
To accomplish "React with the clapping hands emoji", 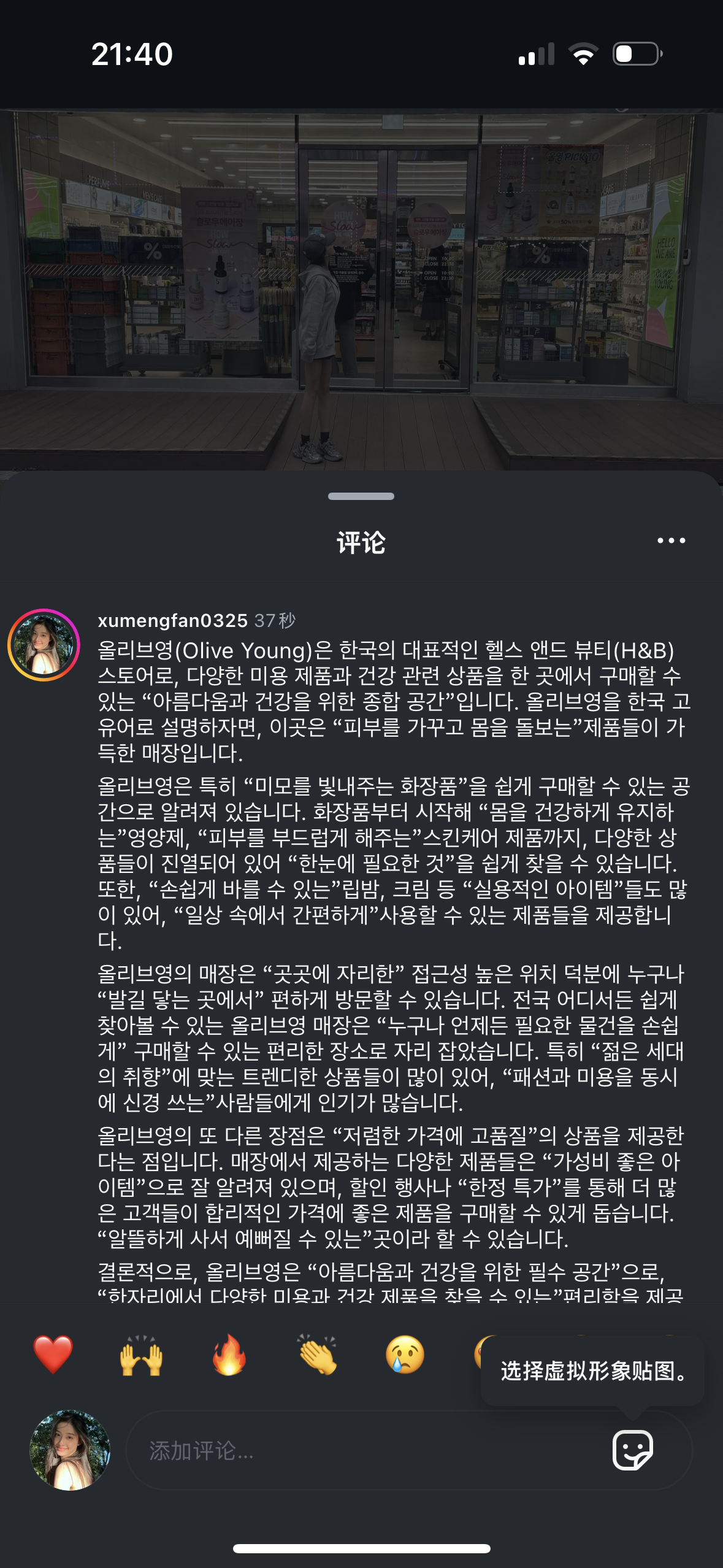I will pos(317,1355).
